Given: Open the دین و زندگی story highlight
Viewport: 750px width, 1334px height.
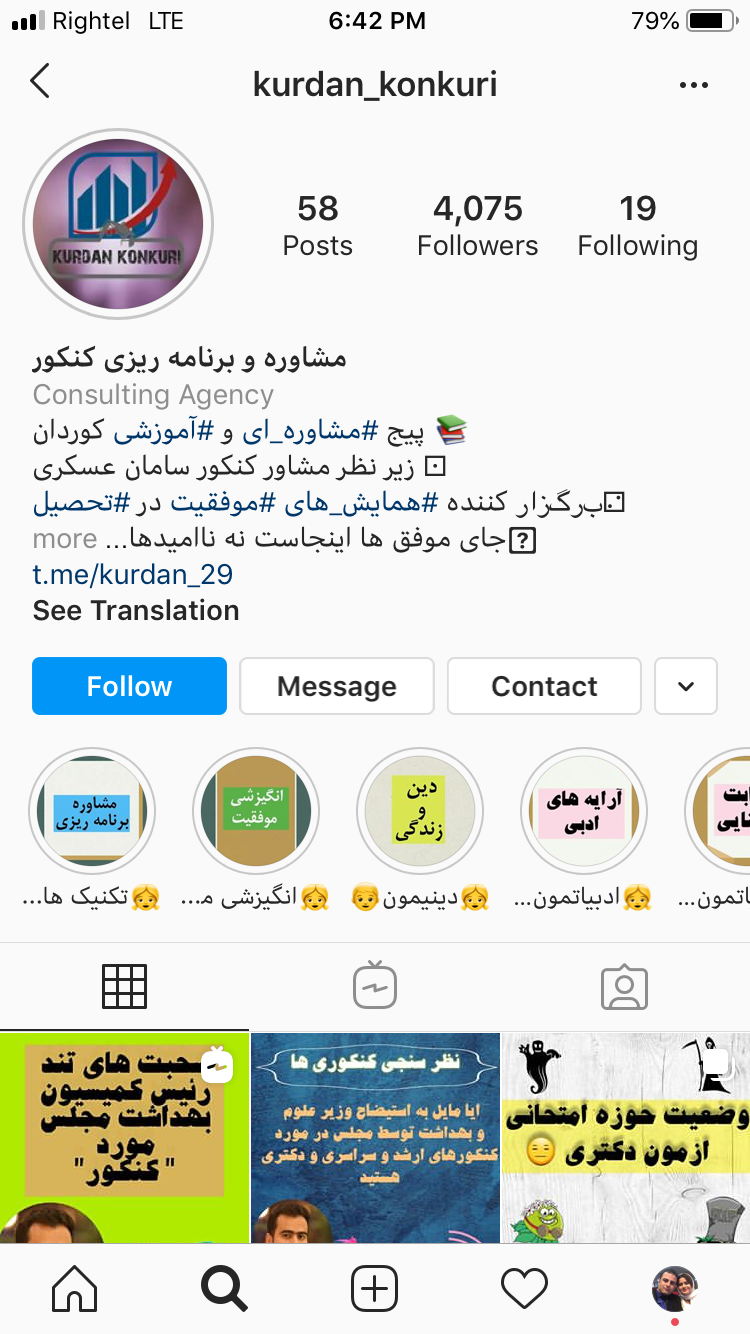Looking at the screenshot, I should [x=420, y=811].
